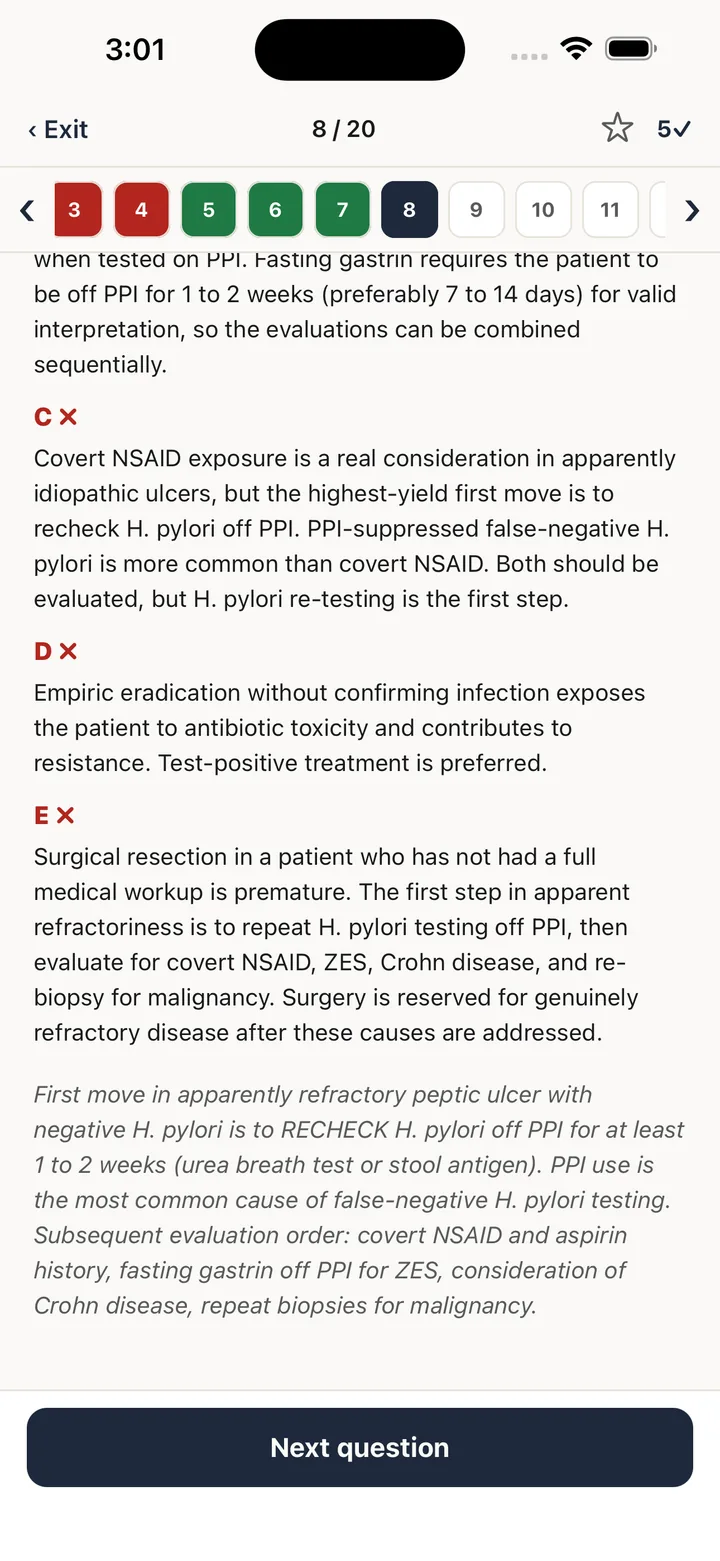Open question 10
The height and width of the screenshot is (1561, 720).
543,210
